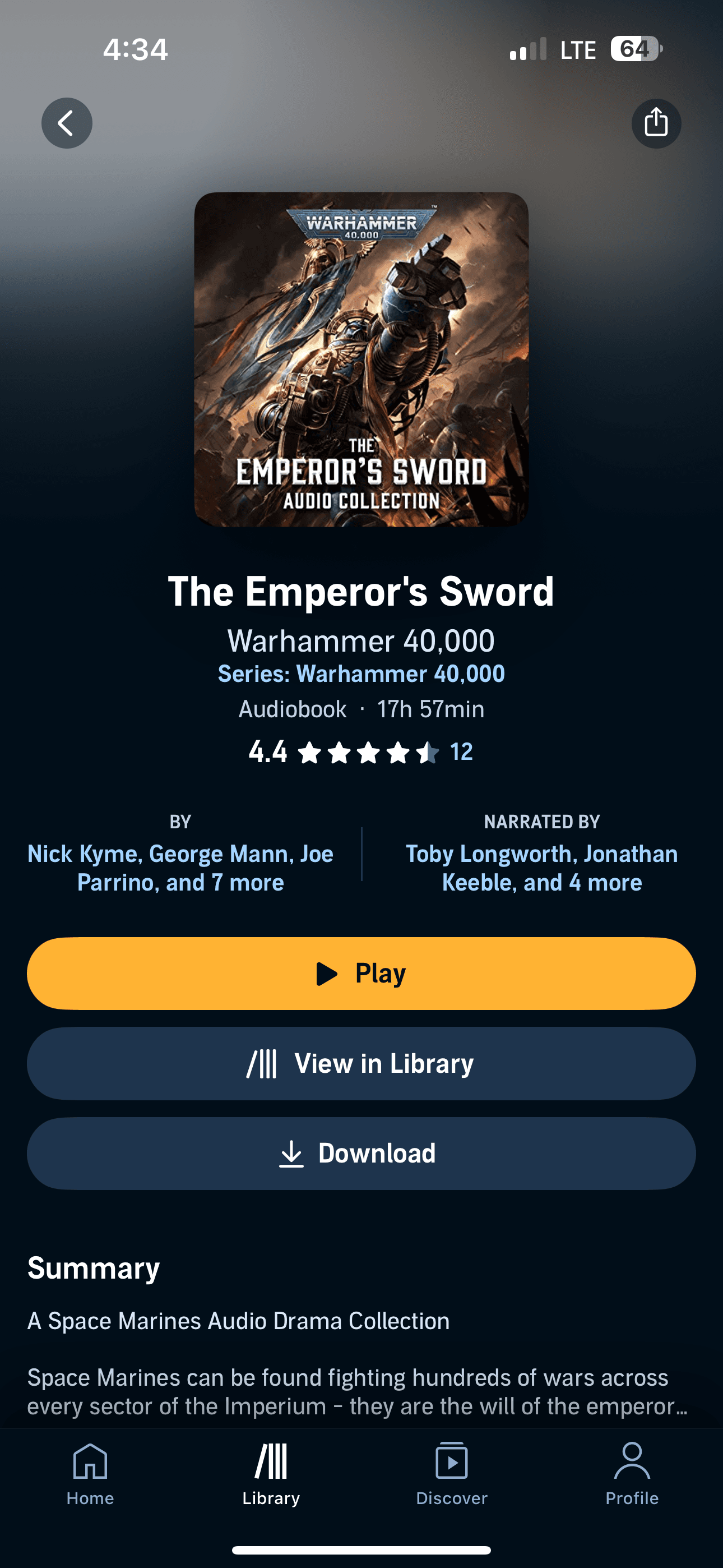Go back using the back arrow
The image size is (723, 1568).
pos(66,123)
